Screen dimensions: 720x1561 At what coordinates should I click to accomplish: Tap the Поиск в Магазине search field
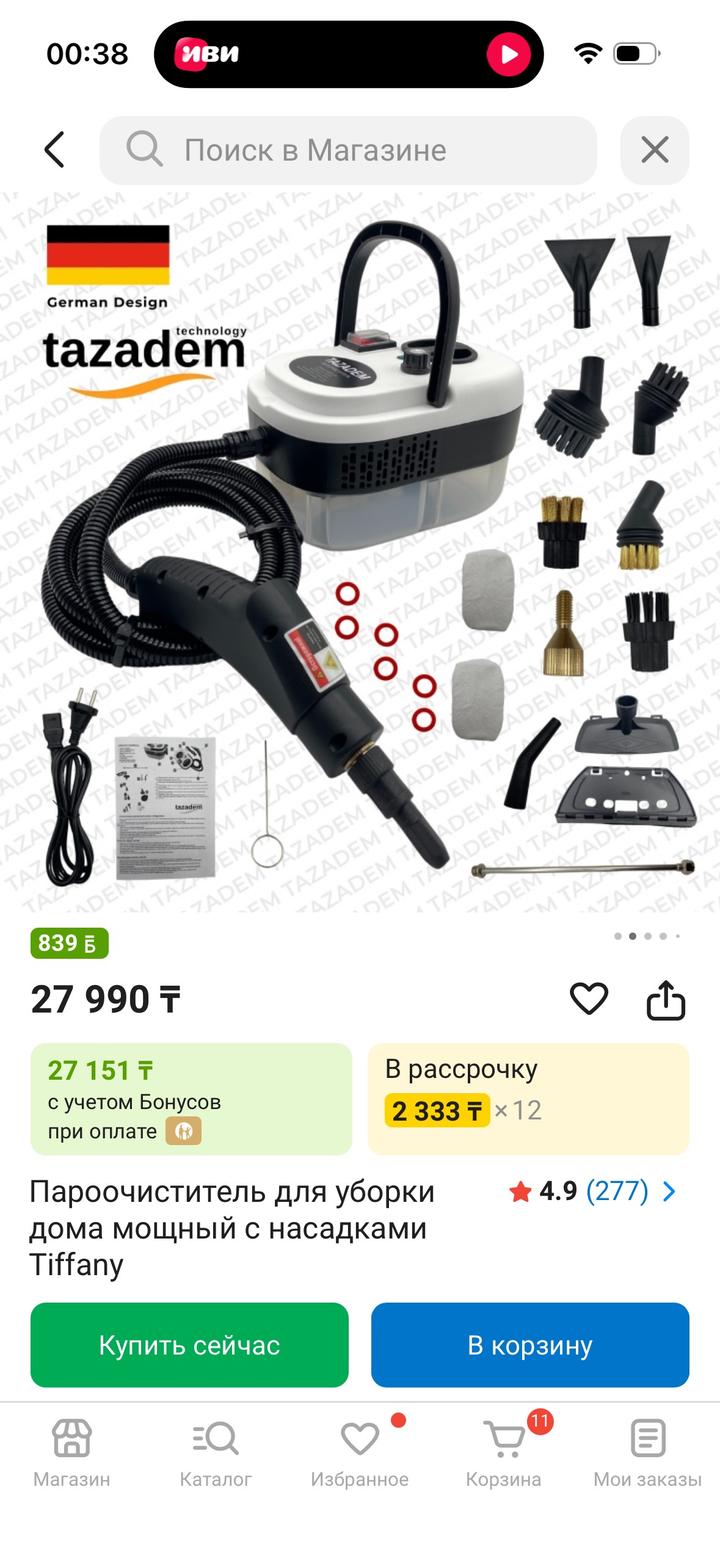point(348,150)
